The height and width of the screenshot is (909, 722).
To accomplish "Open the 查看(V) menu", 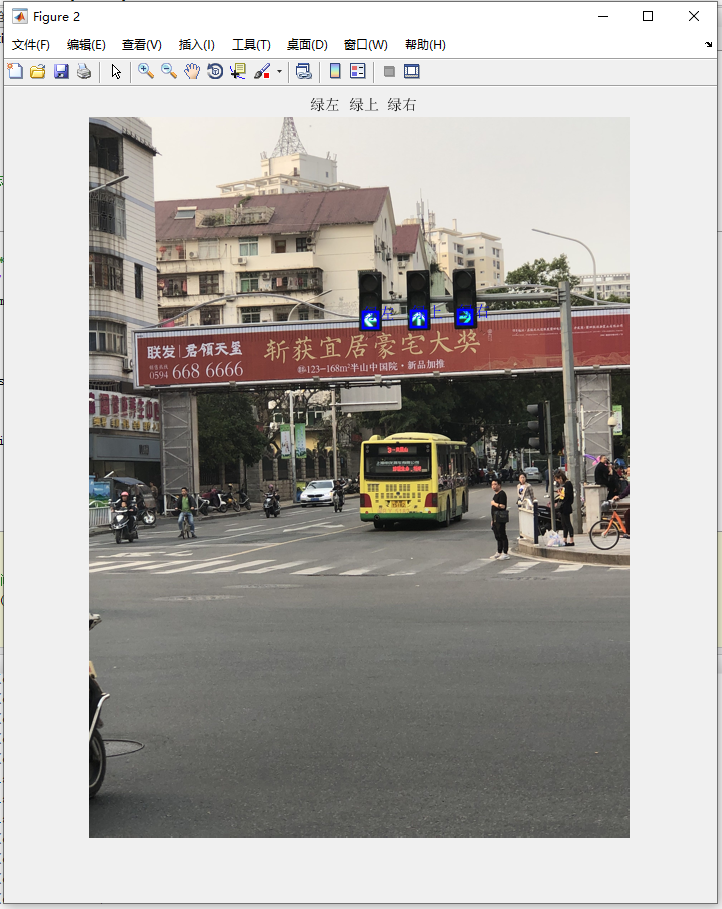I will point(141,45).
